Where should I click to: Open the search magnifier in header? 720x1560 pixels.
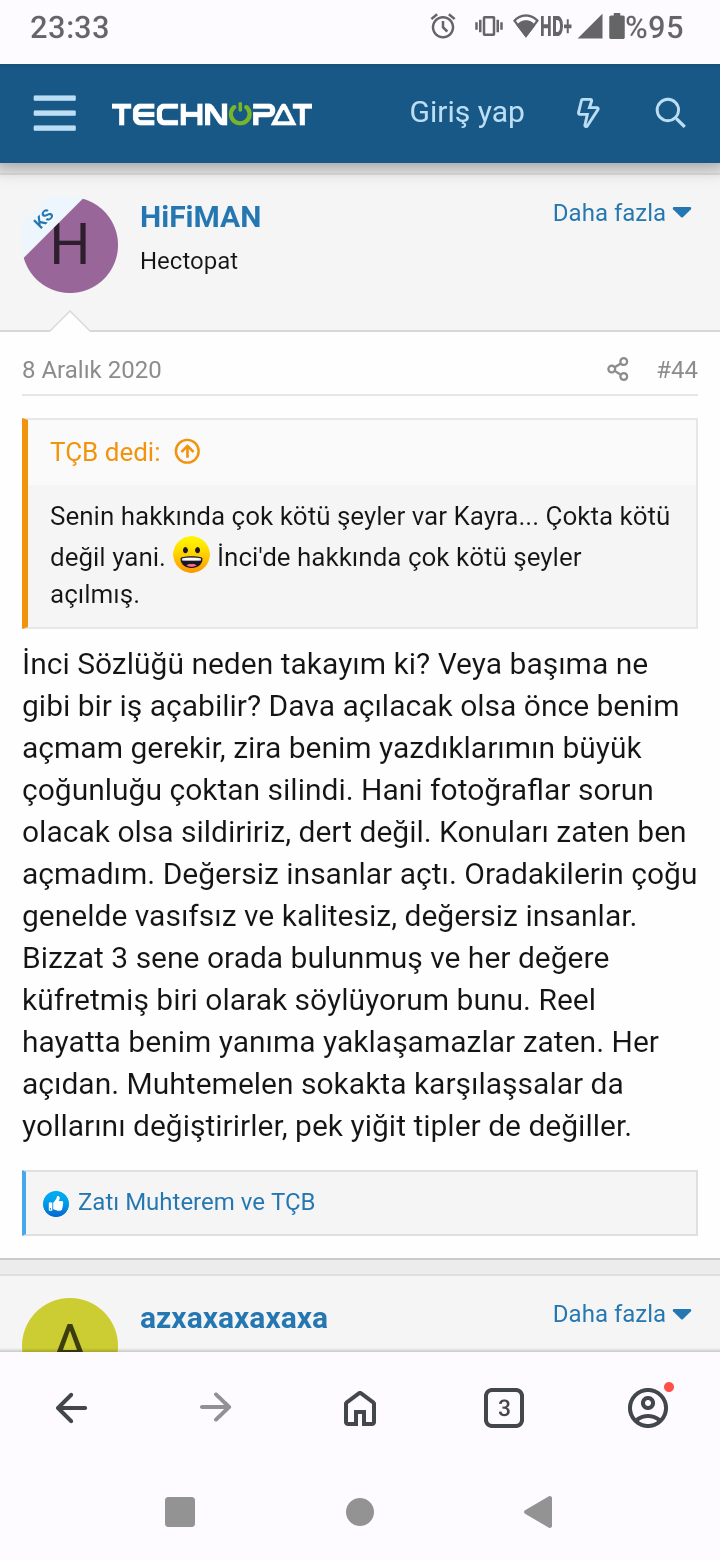click(x=670, y=113)
